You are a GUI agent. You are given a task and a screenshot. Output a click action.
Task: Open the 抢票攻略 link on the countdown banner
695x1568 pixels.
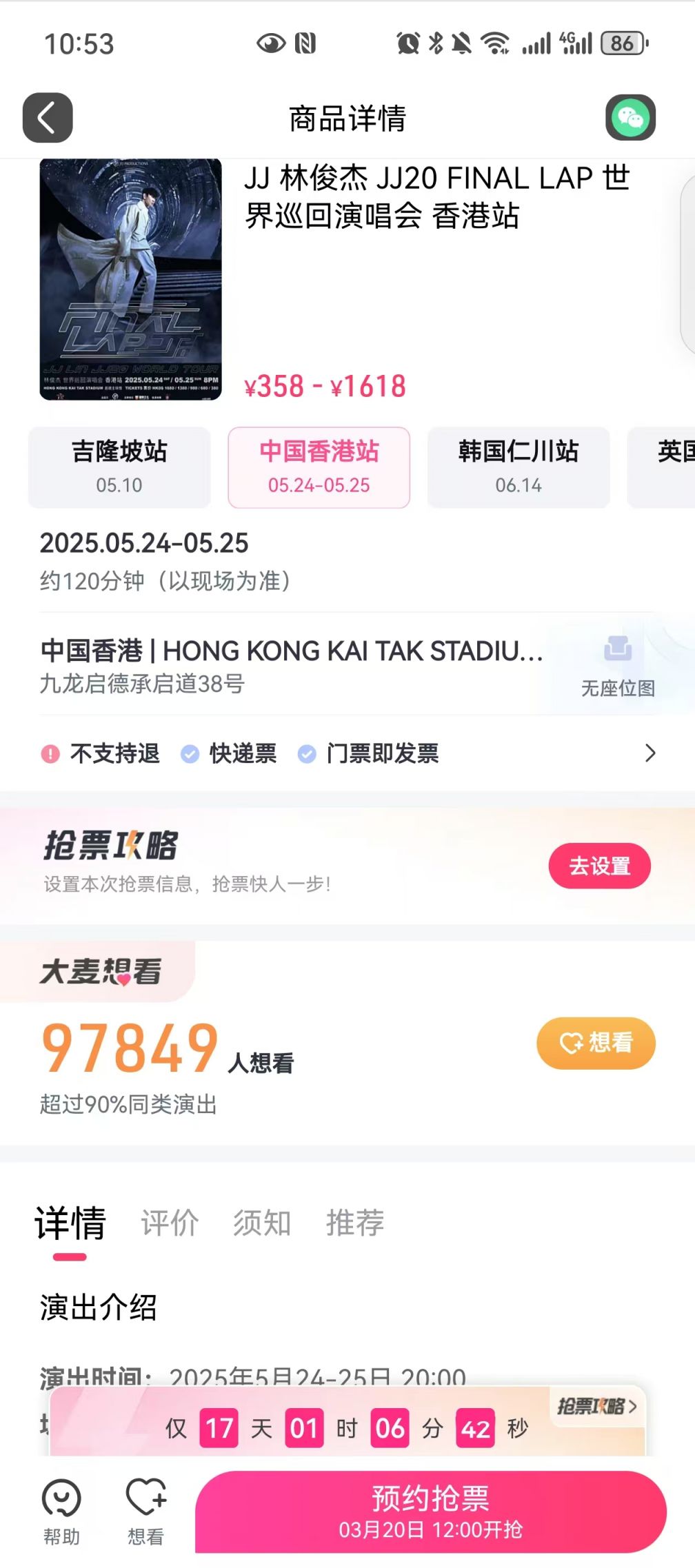[596, 1406]
